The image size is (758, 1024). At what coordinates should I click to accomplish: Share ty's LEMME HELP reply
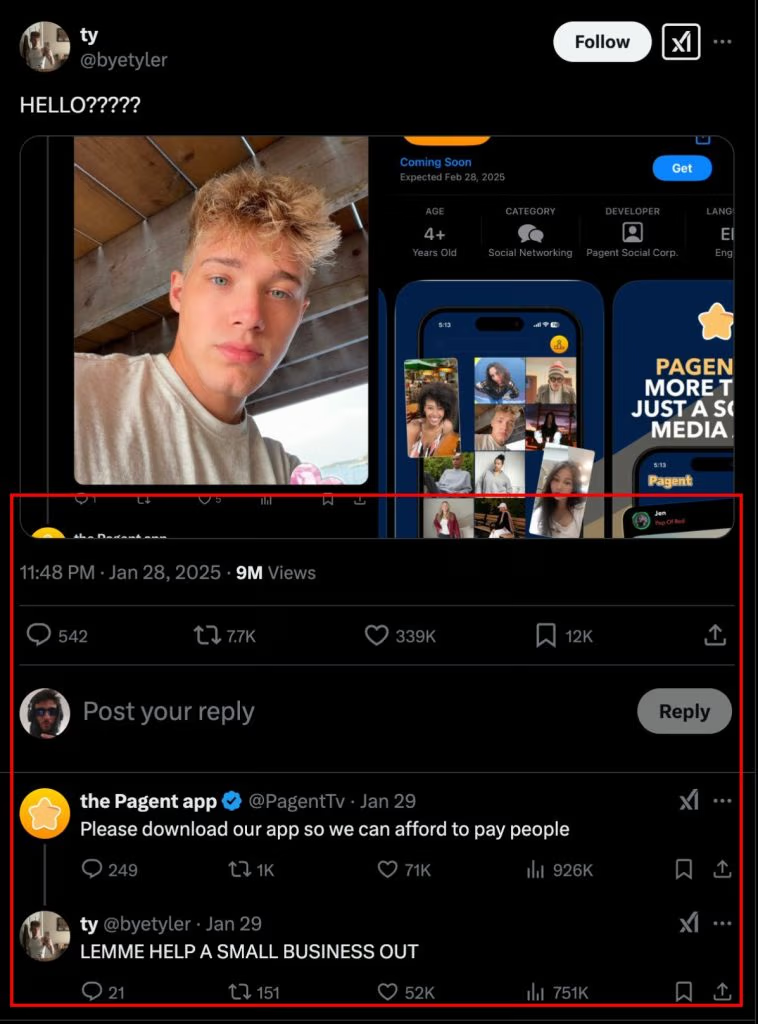tap(722, 992)
